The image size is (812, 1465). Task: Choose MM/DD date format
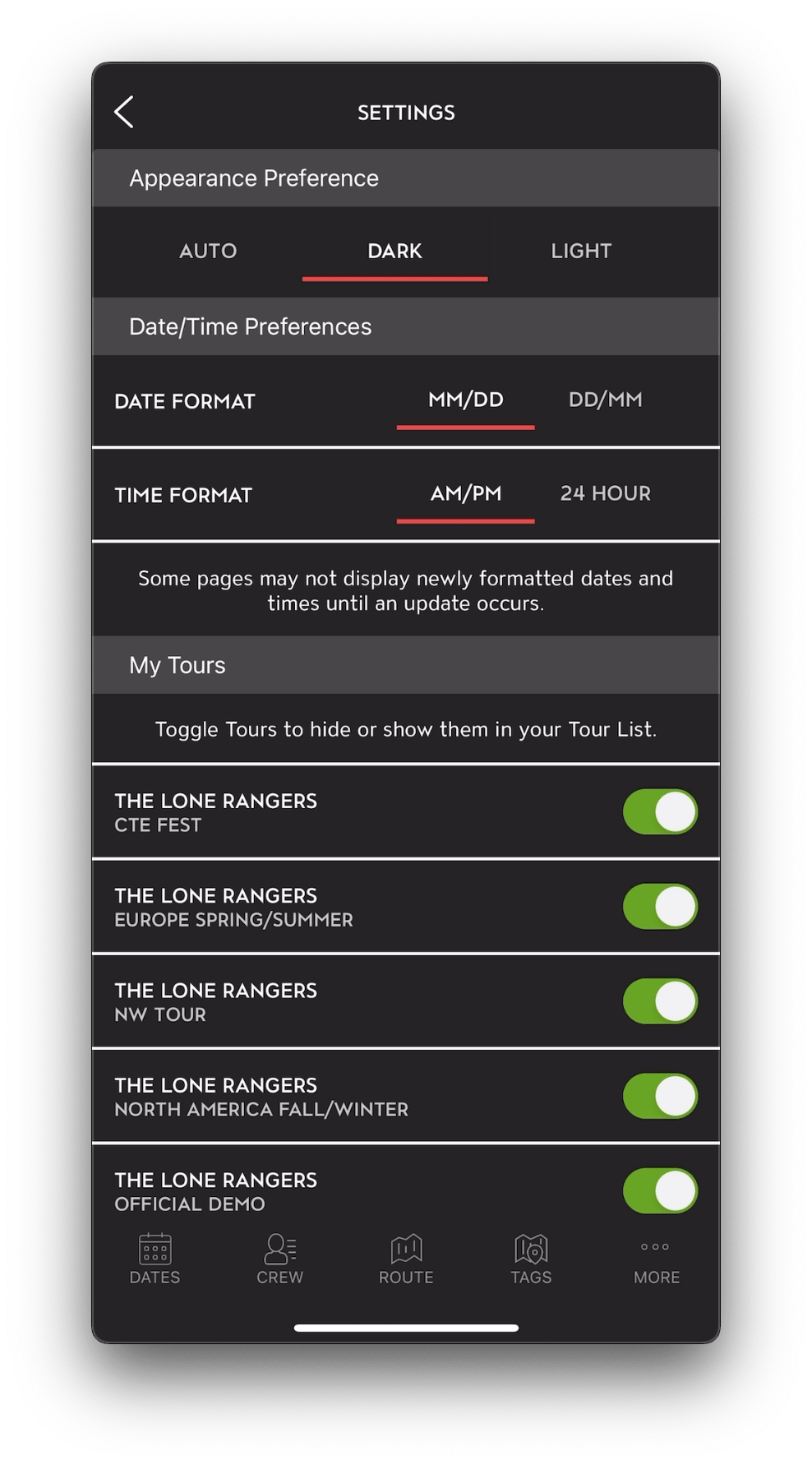point(465,400)
